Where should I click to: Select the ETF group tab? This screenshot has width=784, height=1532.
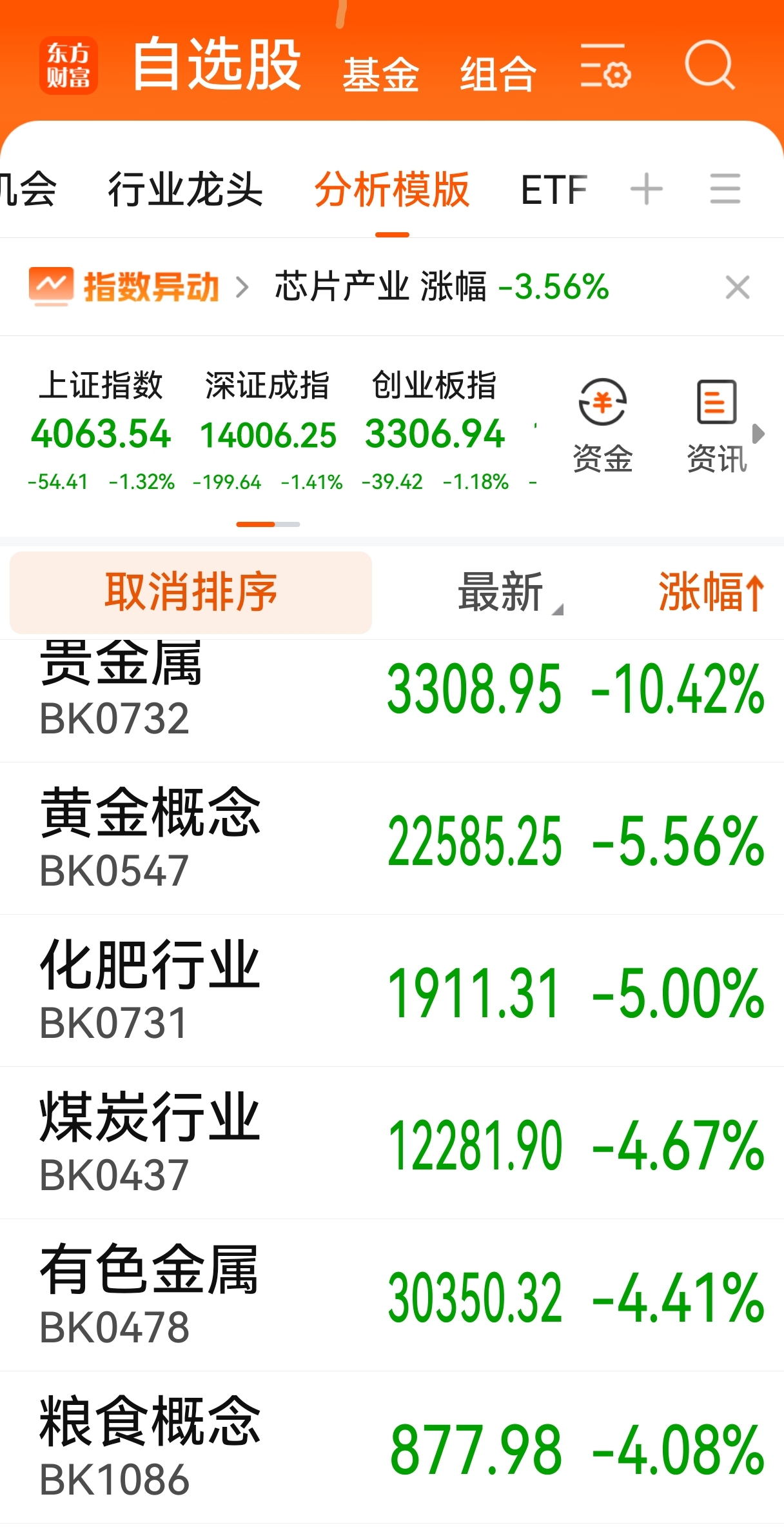click(x=554, y=190)
